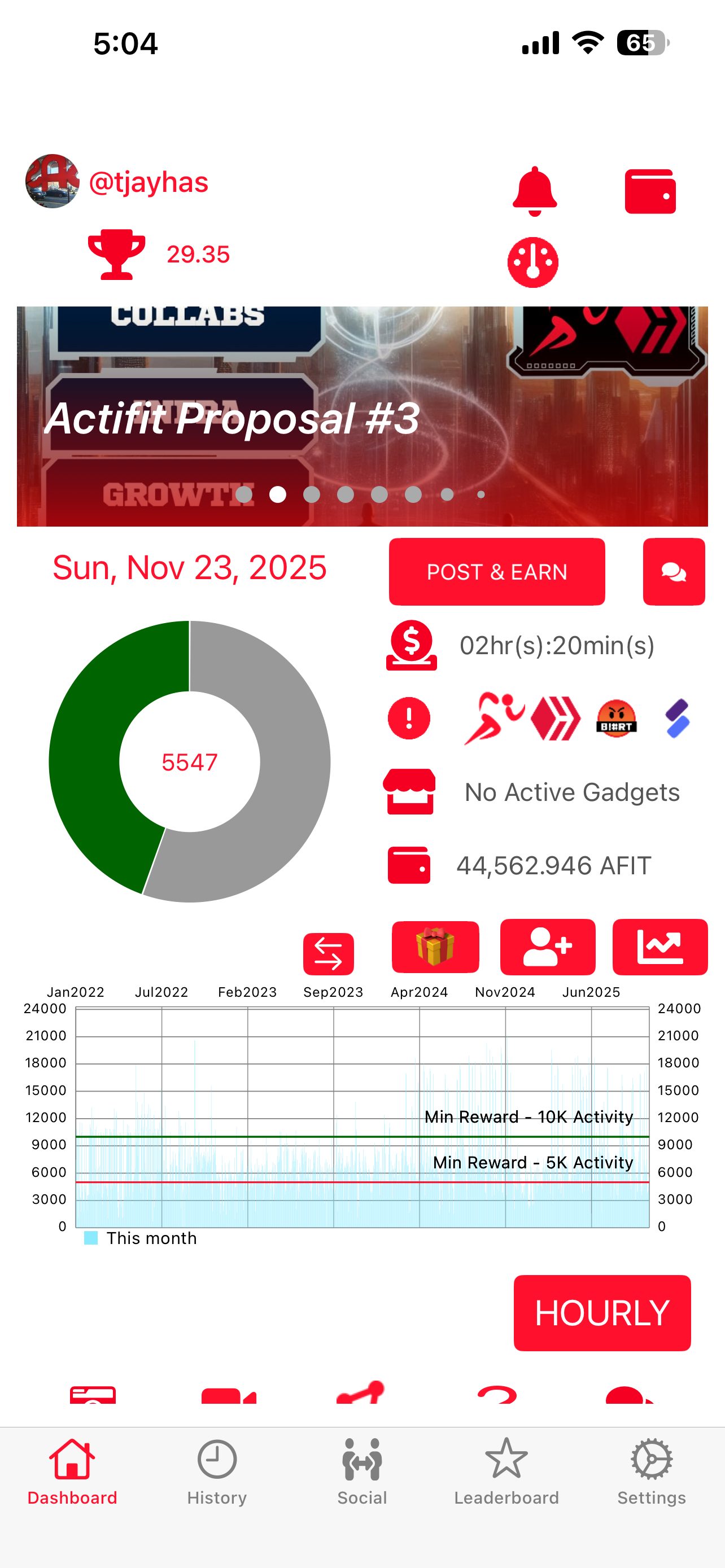Open the chat bubbles button

(673, 572)
